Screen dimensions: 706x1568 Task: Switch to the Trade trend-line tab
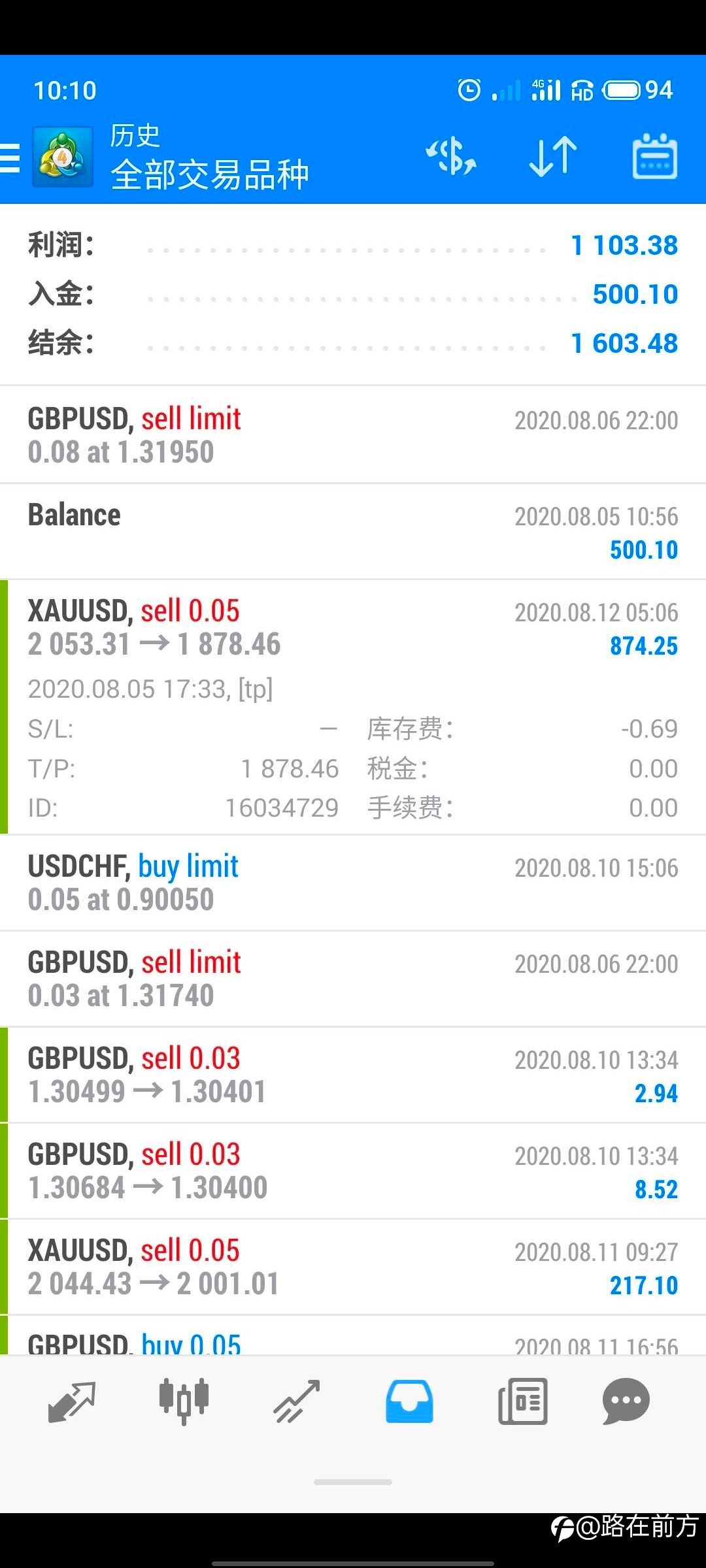pyautogui.click(x=297, y=1401)
